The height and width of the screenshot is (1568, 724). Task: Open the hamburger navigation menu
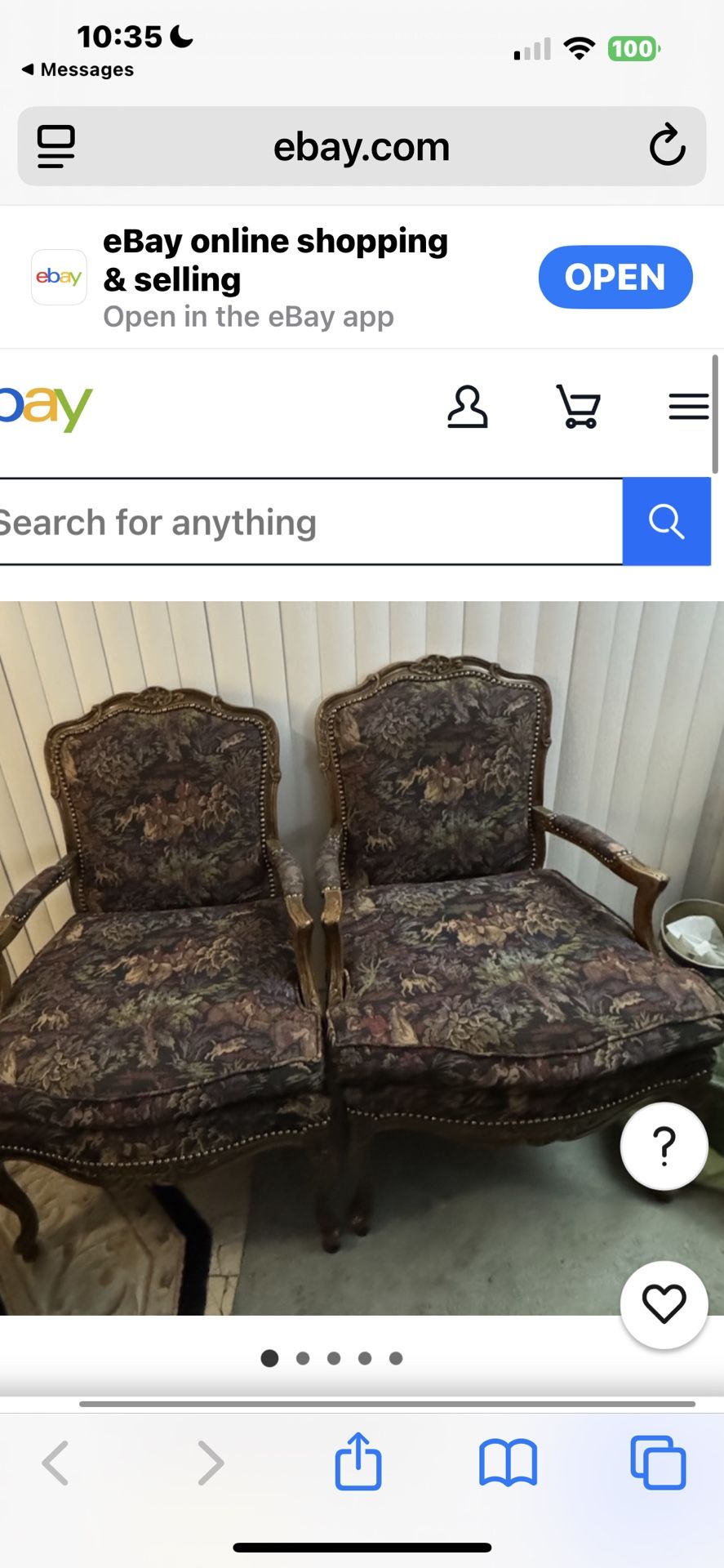coord(688,407)
